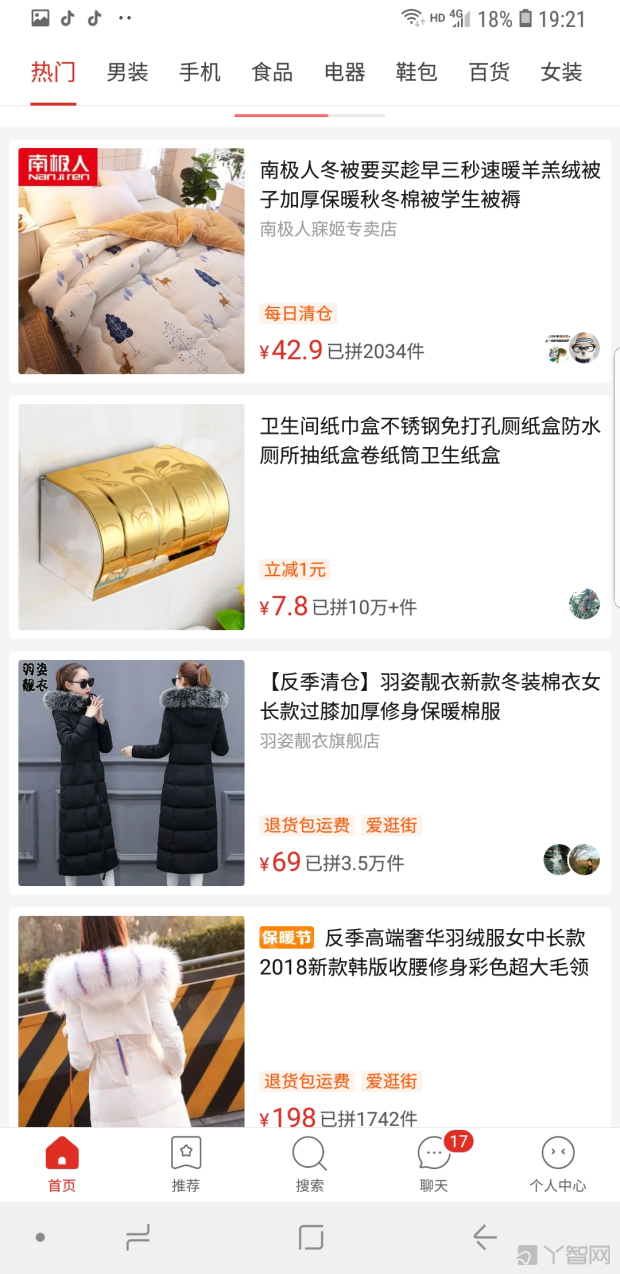This screenshot has width=620, height=1274.
Task: Open 聊天 with 17 unread messages
Action: pos(434,1164)
